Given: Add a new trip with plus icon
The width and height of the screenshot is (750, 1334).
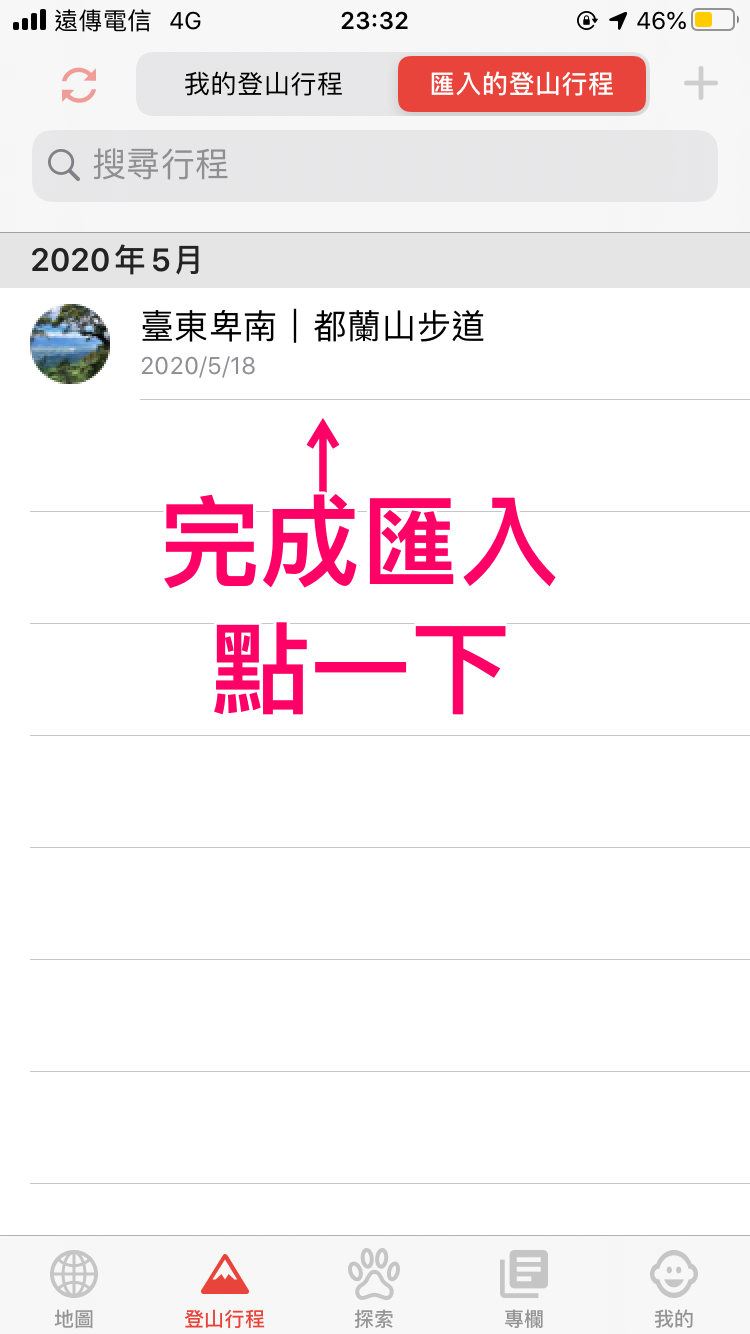Looking at the screenshot, I should coord(701,84).
